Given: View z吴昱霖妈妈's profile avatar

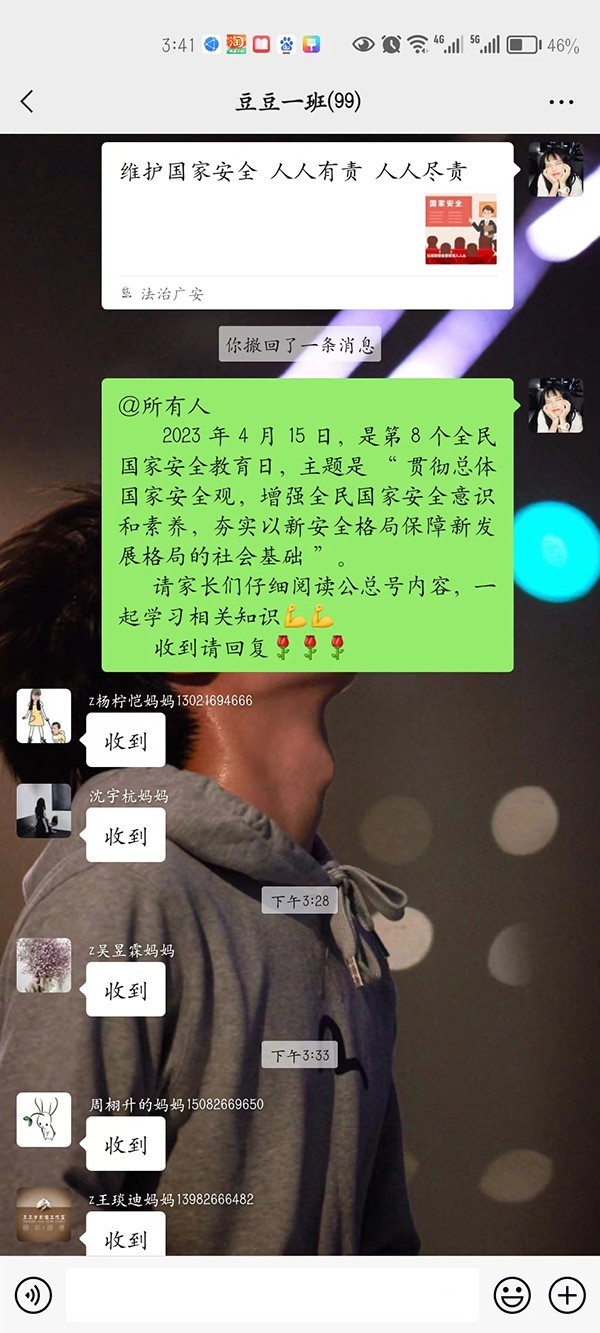Looking at the screenshot, I should [44, 965].
